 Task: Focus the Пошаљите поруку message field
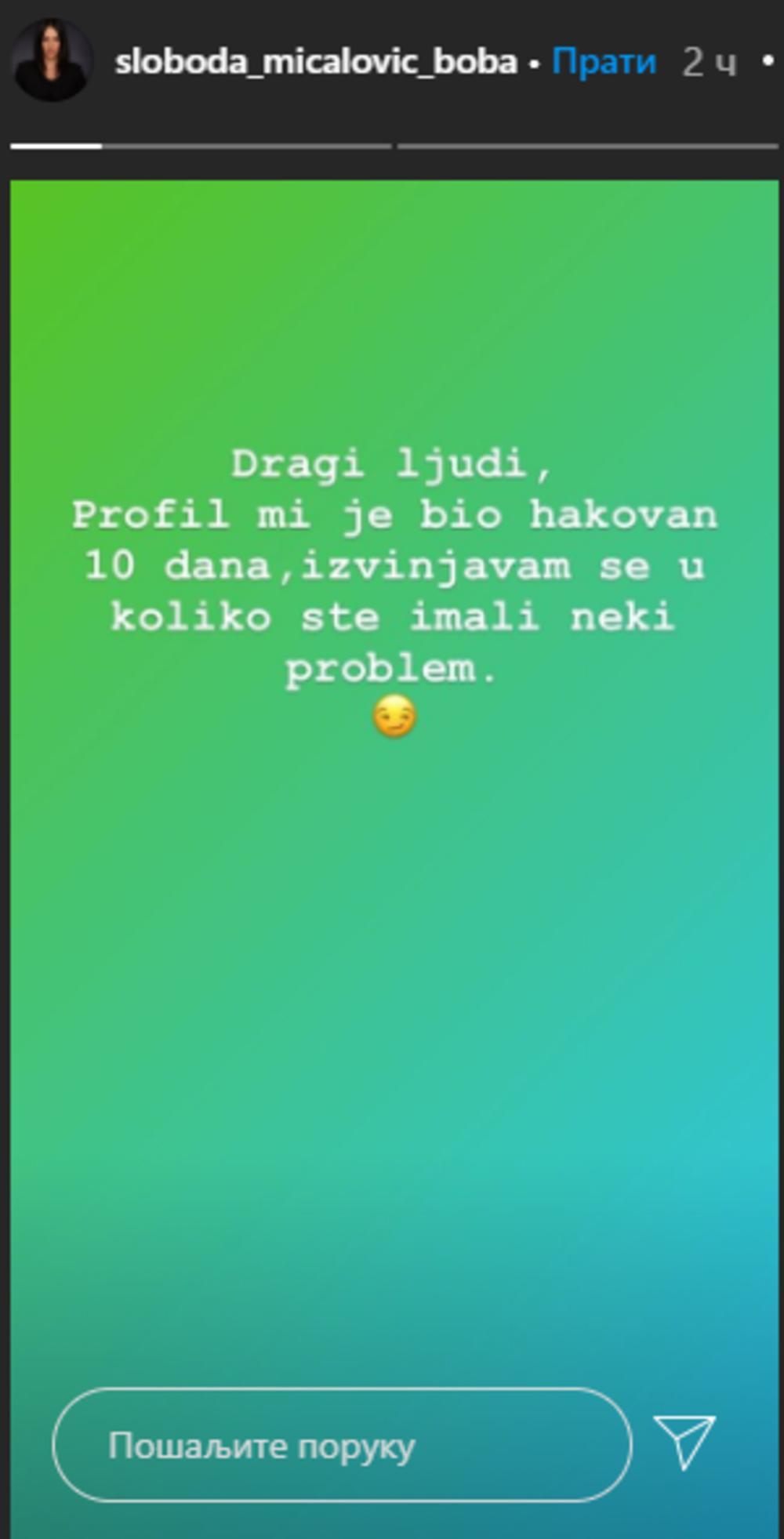[342, 1445]
